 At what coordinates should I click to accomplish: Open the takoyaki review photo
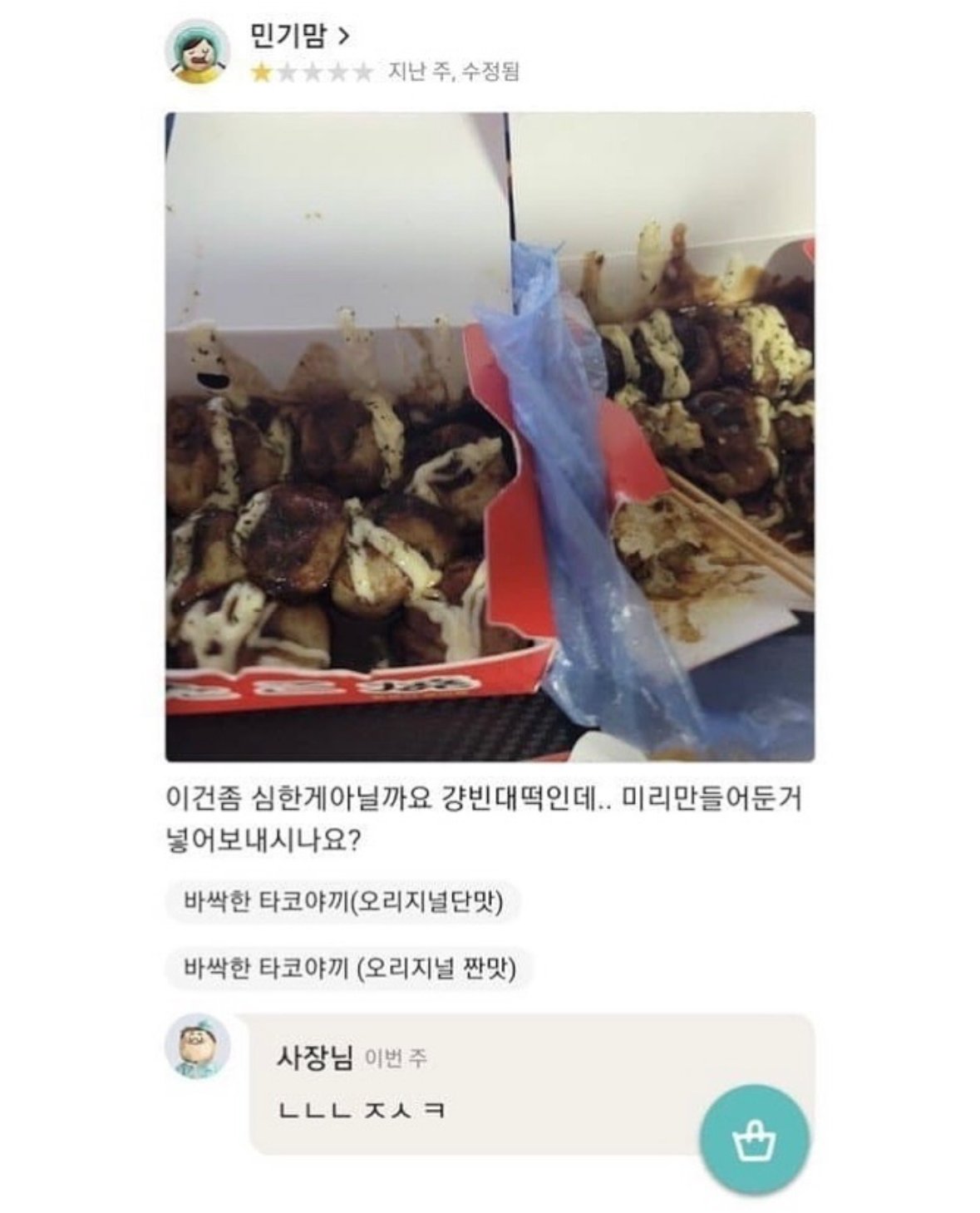pos(490,436)
